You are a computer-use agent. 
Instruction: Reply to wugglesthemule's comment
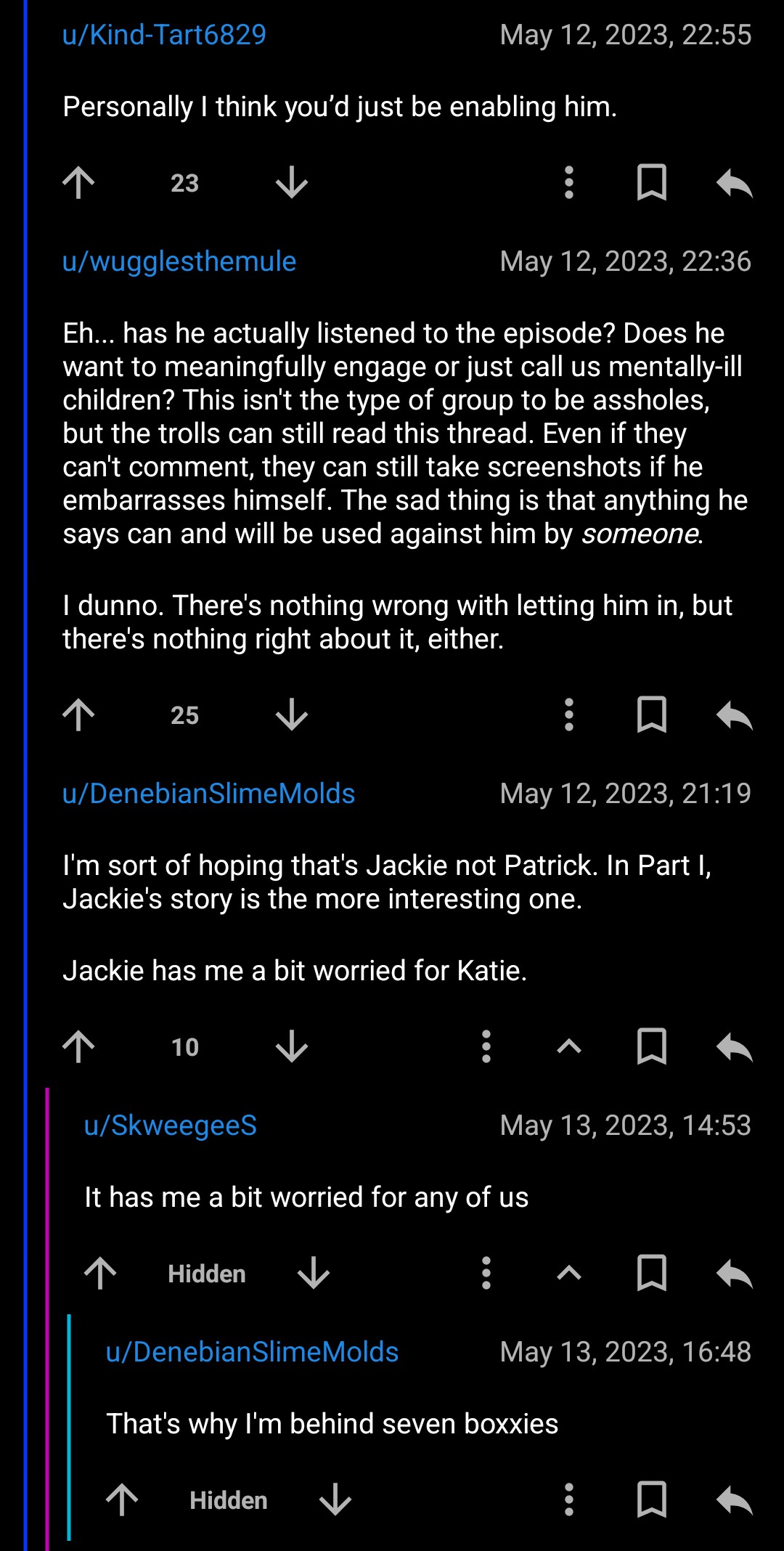(734, 715)
